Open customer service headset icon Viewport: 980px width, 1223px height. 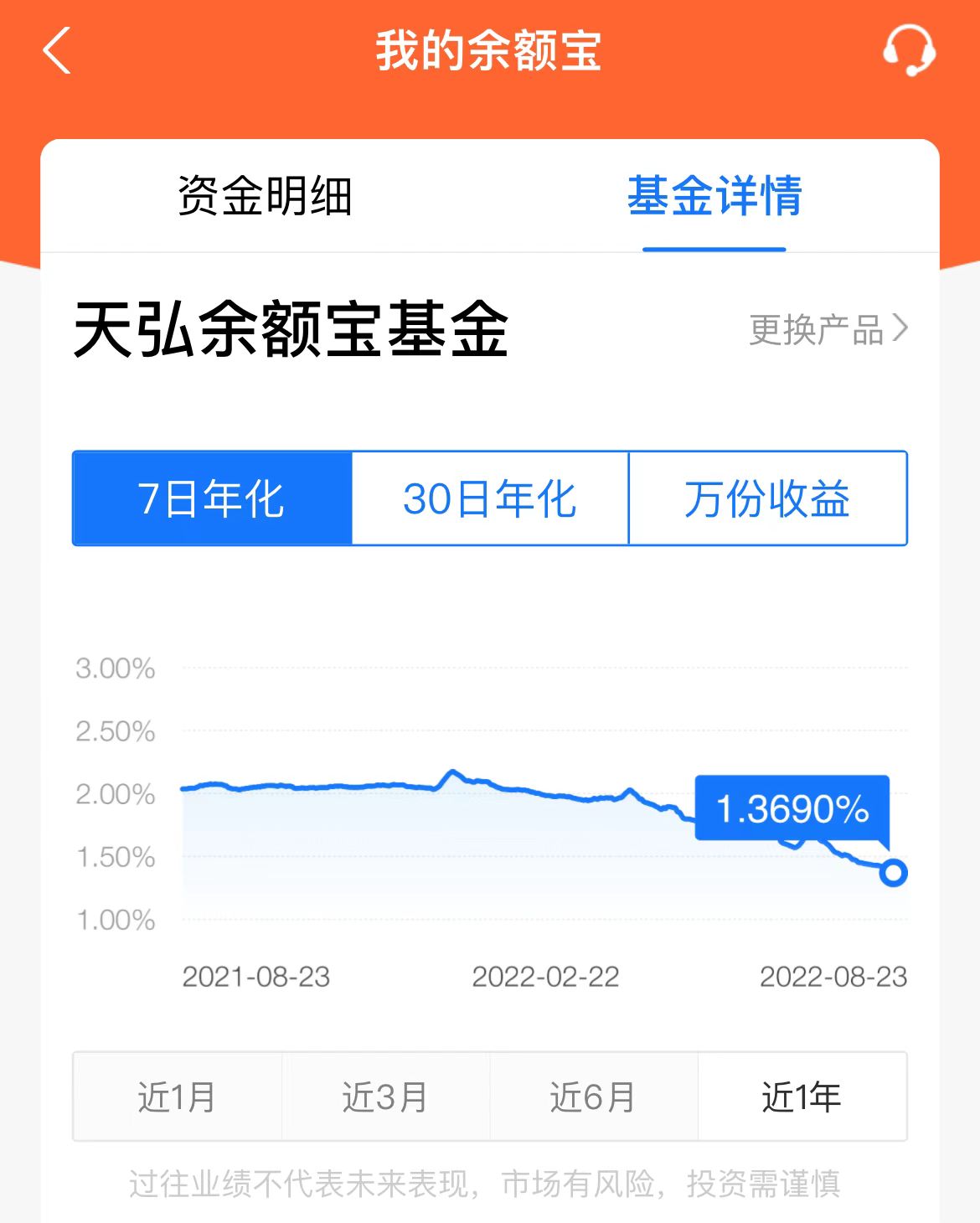(909, 50)
